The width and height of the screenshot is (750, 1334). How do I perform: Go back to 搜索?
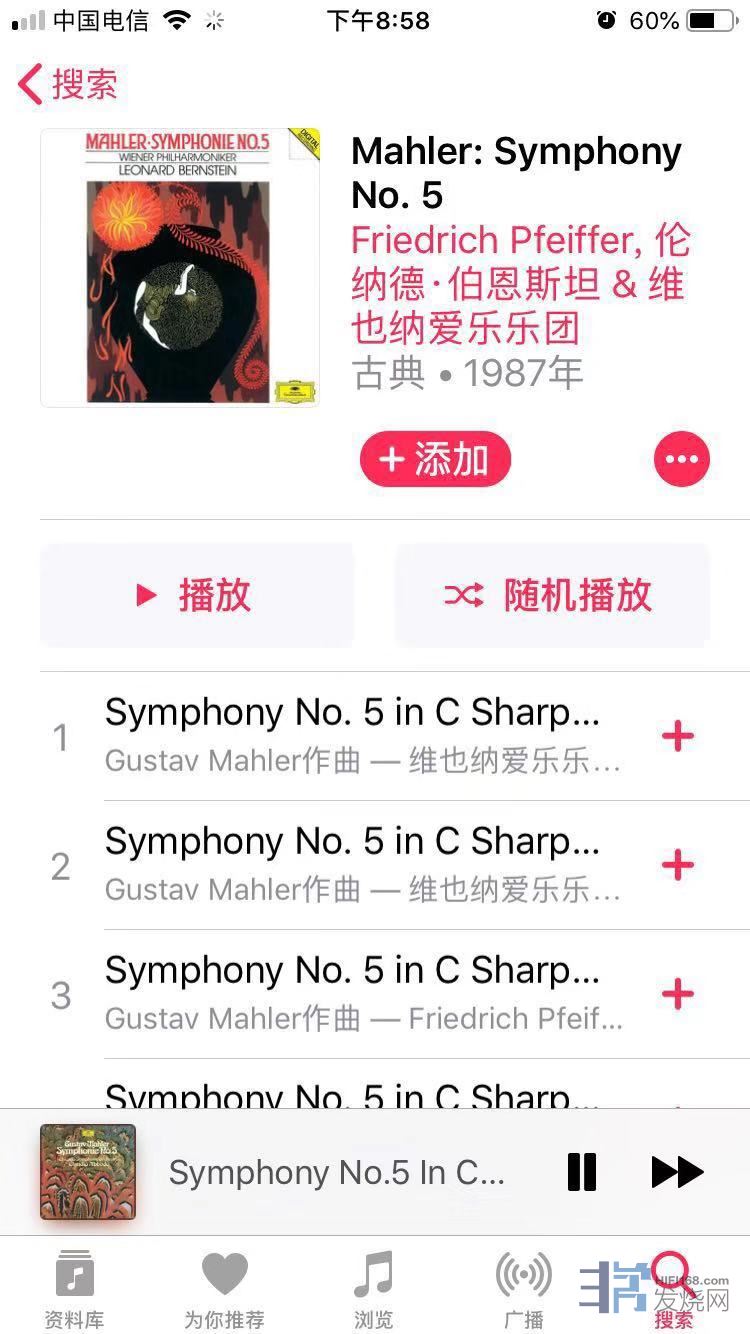[x=68, y=84]
